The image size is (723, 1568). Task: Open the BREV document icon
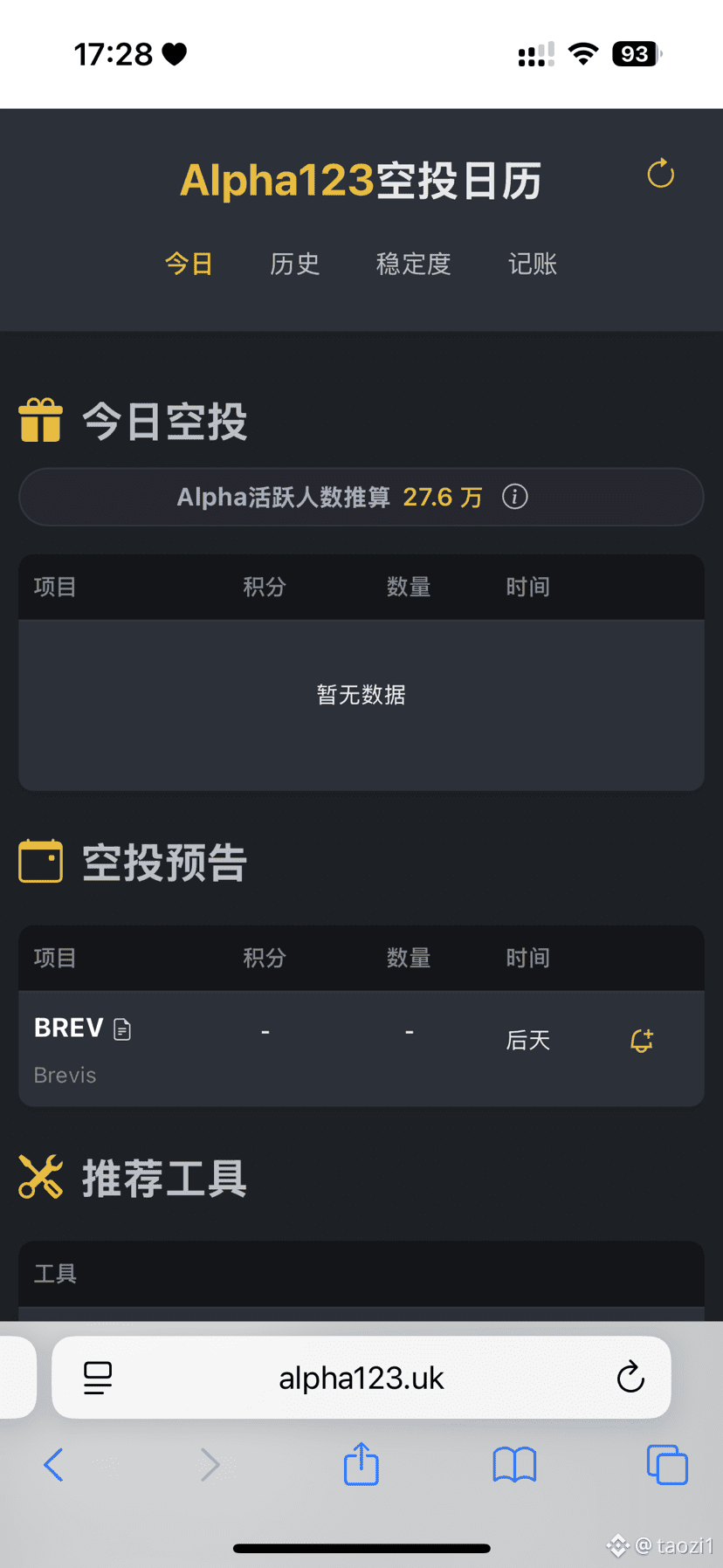point(122,1030)
